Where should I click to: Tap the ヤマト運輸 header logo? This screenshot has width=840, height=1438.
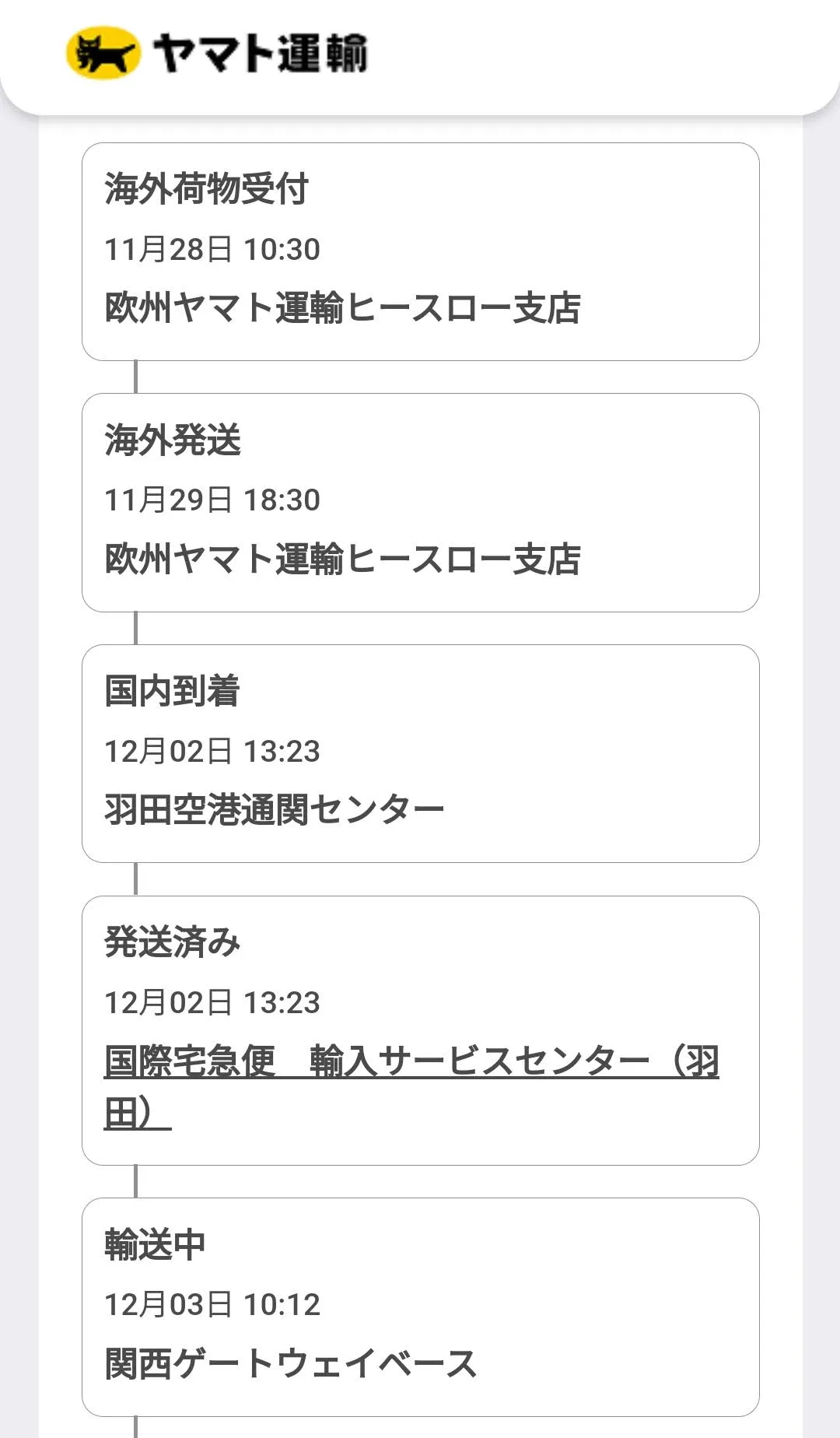216,53
